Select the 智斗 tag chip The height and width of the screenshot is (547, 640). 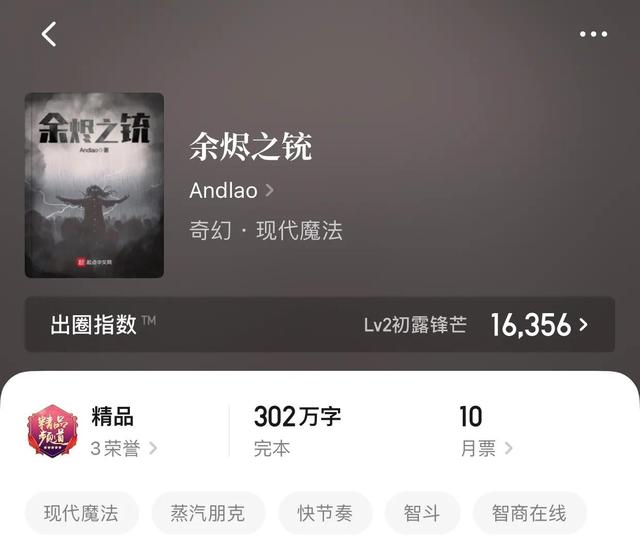(x=423, y=513)
